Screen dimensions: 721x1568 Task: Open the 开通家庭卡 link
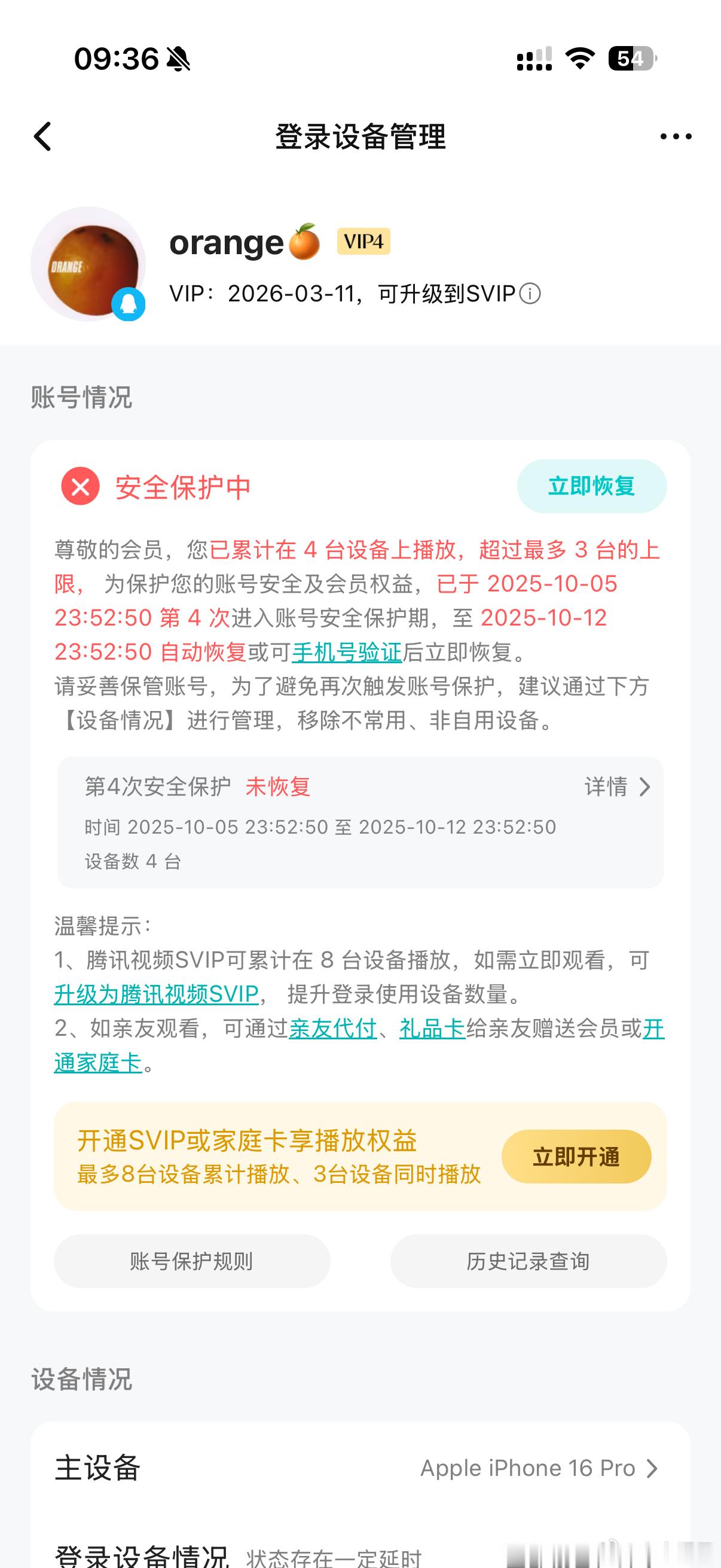pyautogui.click(x=97, y=1063)
